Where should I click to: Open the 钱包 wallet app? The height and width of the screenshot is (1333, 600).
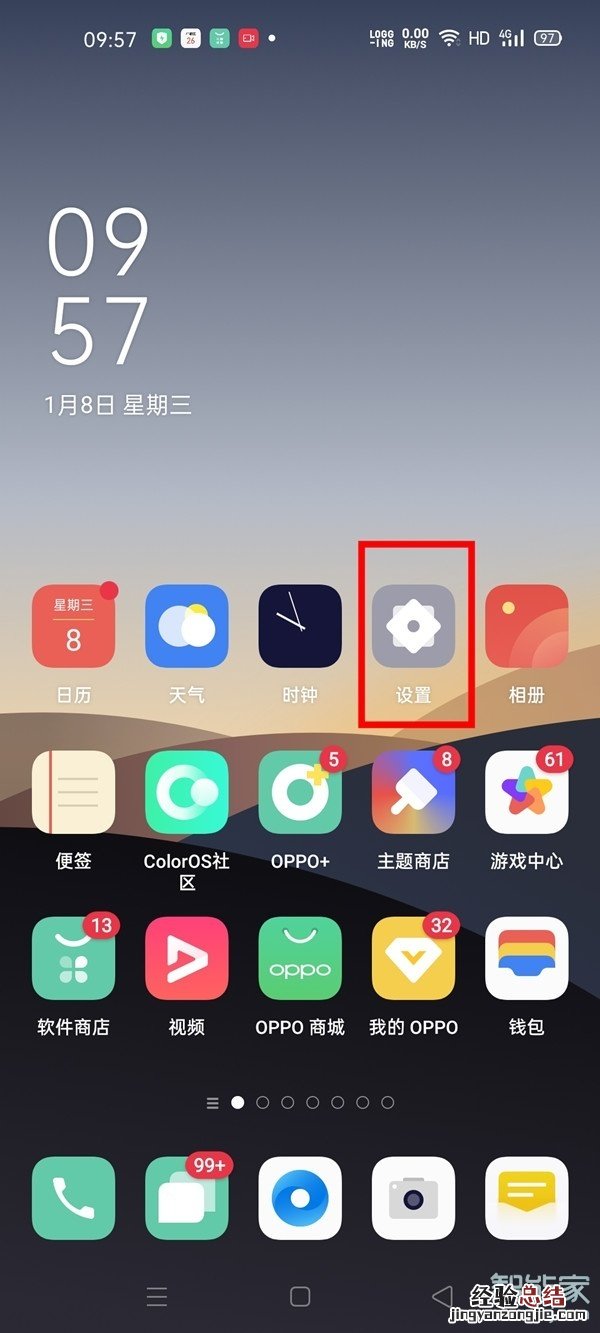click(x=526, y=958)
